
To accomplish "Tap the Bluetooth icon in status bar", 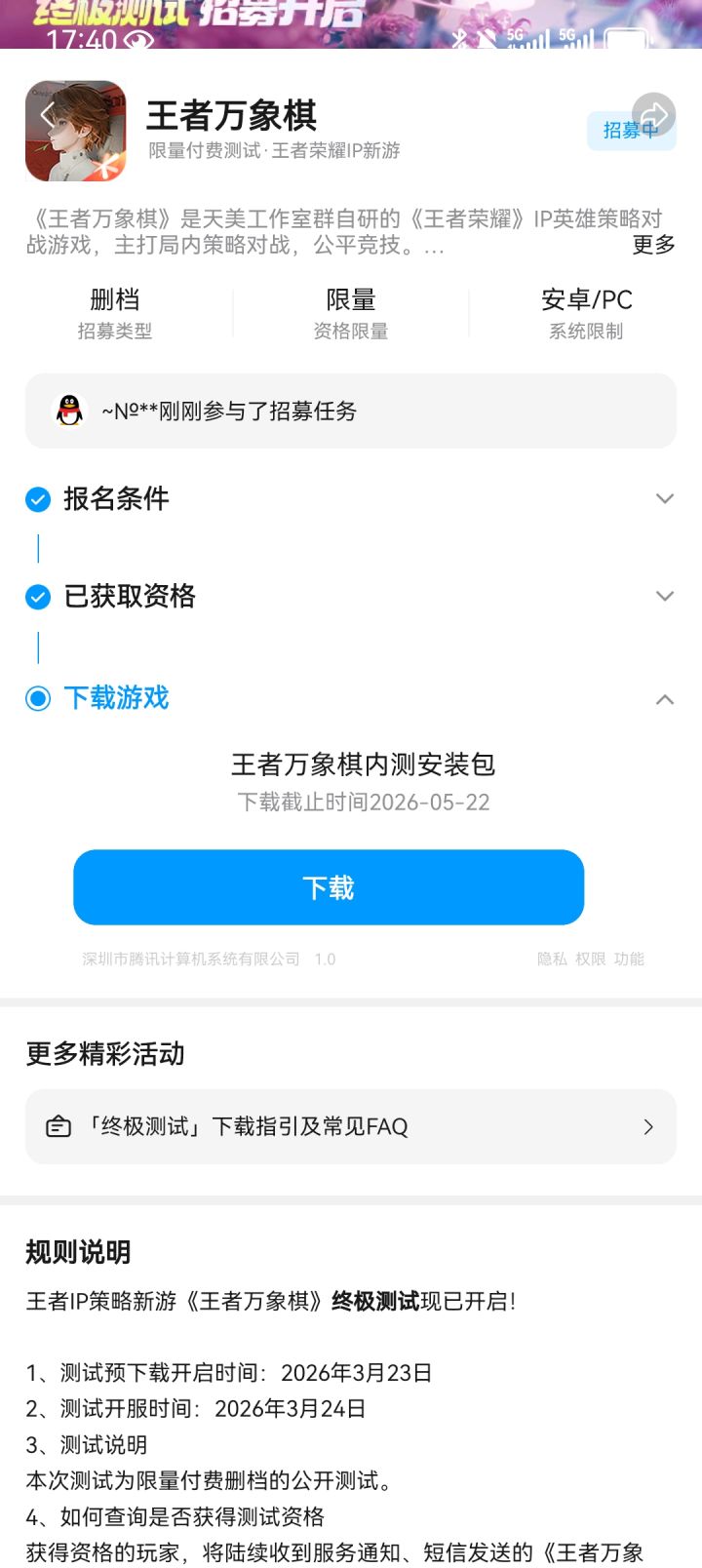I will pyautogui.click(x=458, y=41).
